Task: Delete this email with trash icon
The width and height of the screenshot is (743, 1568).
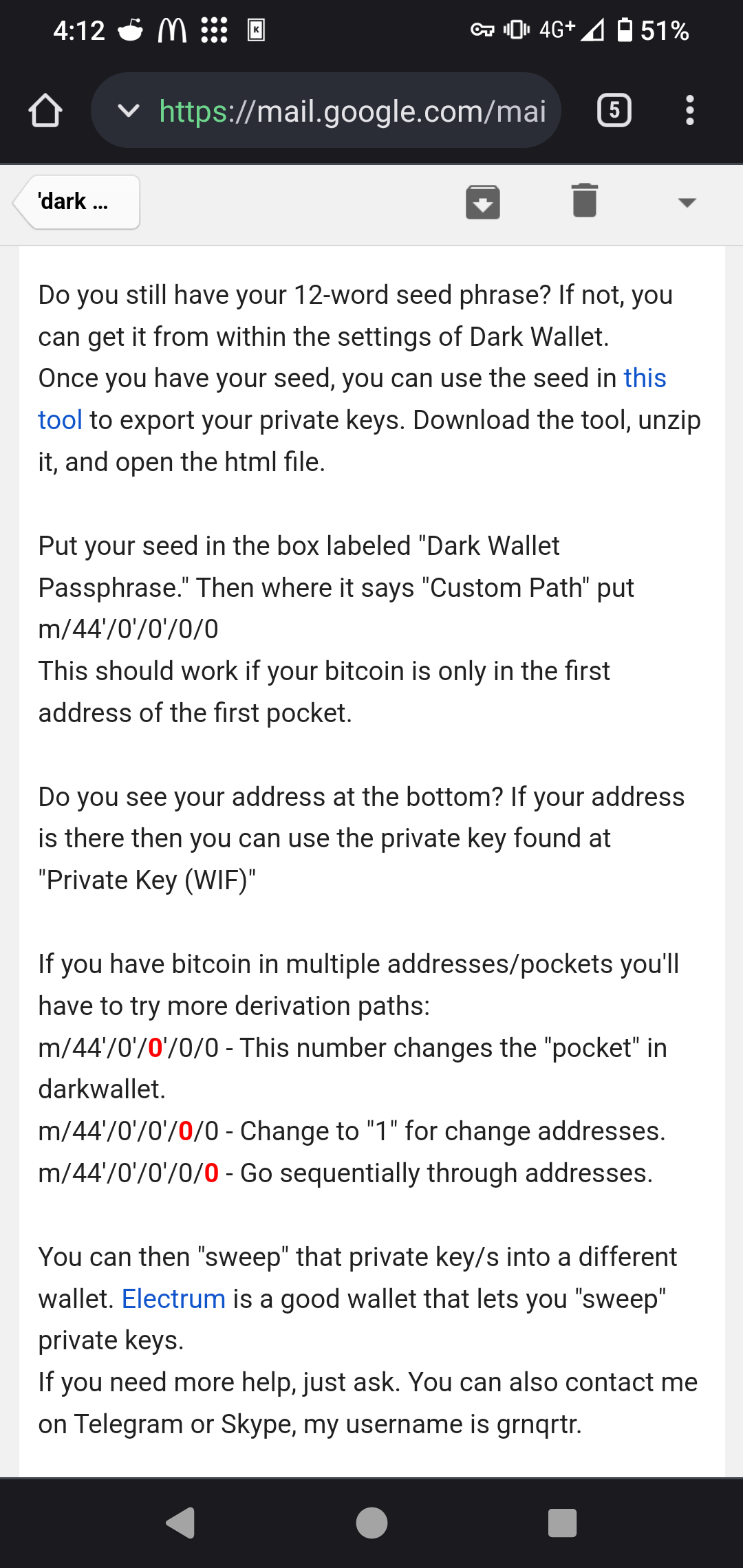Action: (585, 201)
